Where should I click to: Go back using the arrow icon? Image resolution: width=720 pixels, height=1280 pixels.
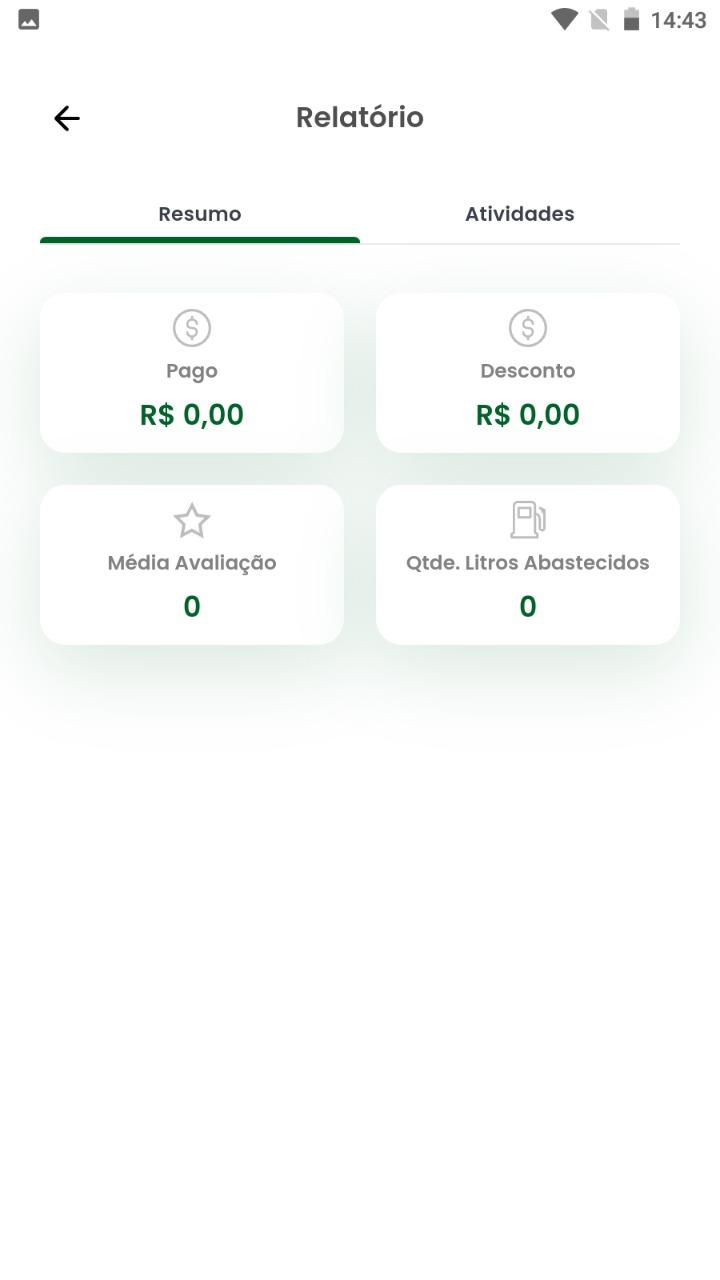point(66,118)
